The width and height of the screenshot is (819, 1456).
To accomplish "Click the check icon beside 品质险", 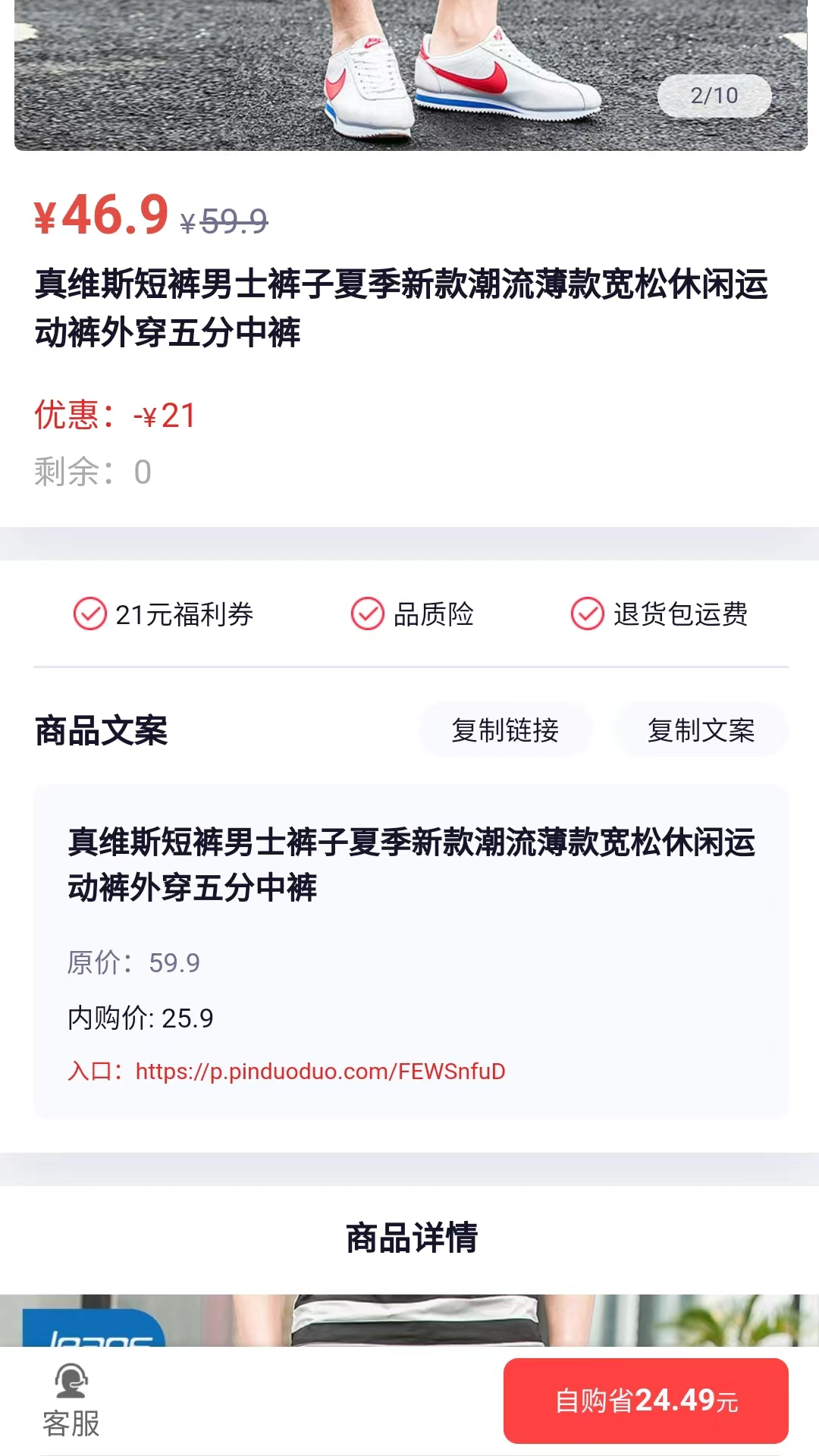I will 367,616.
